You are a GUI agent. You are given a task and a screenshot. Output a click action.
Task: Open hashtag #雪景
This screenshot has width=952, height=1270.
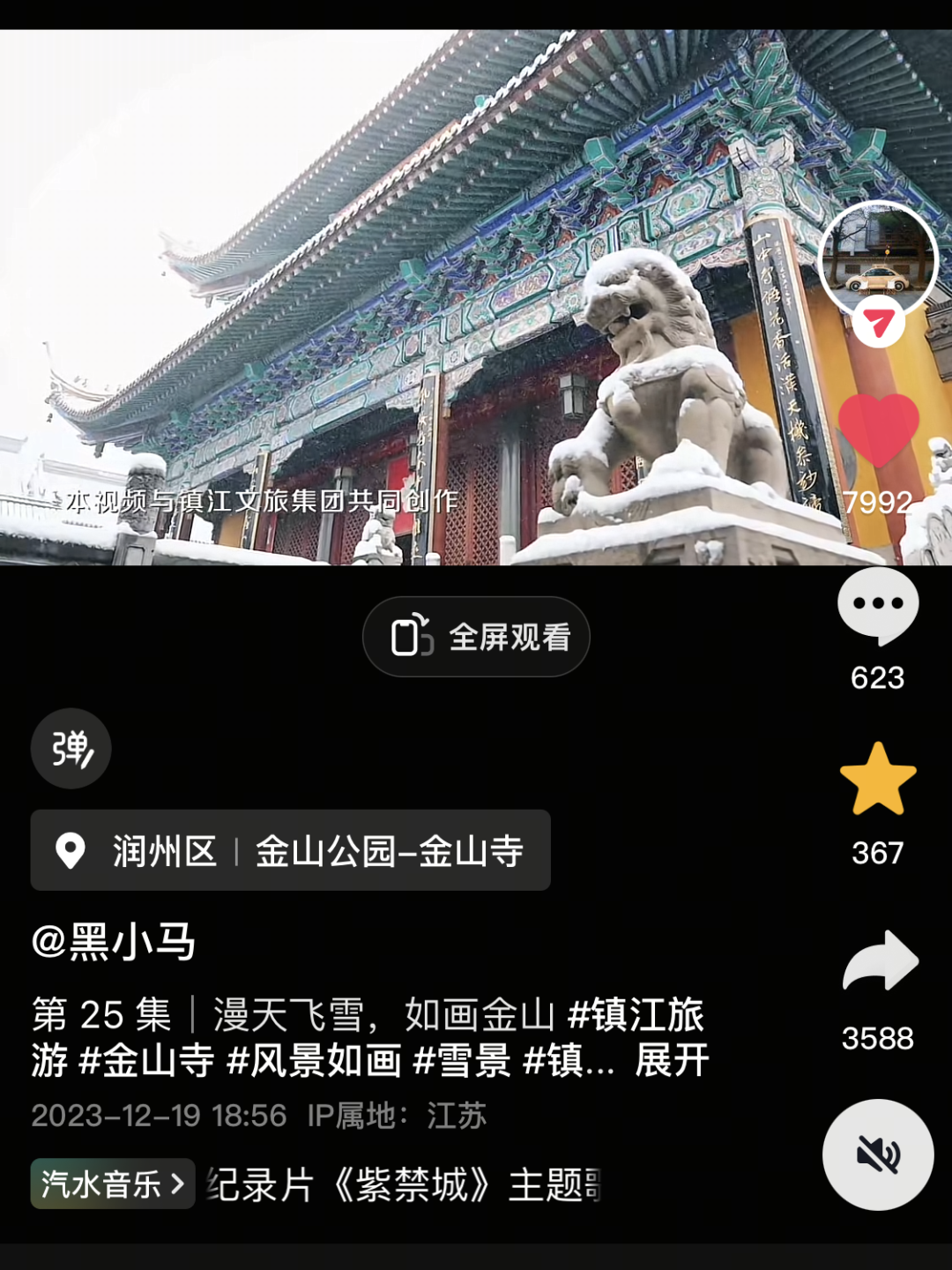pos(462,1060)
